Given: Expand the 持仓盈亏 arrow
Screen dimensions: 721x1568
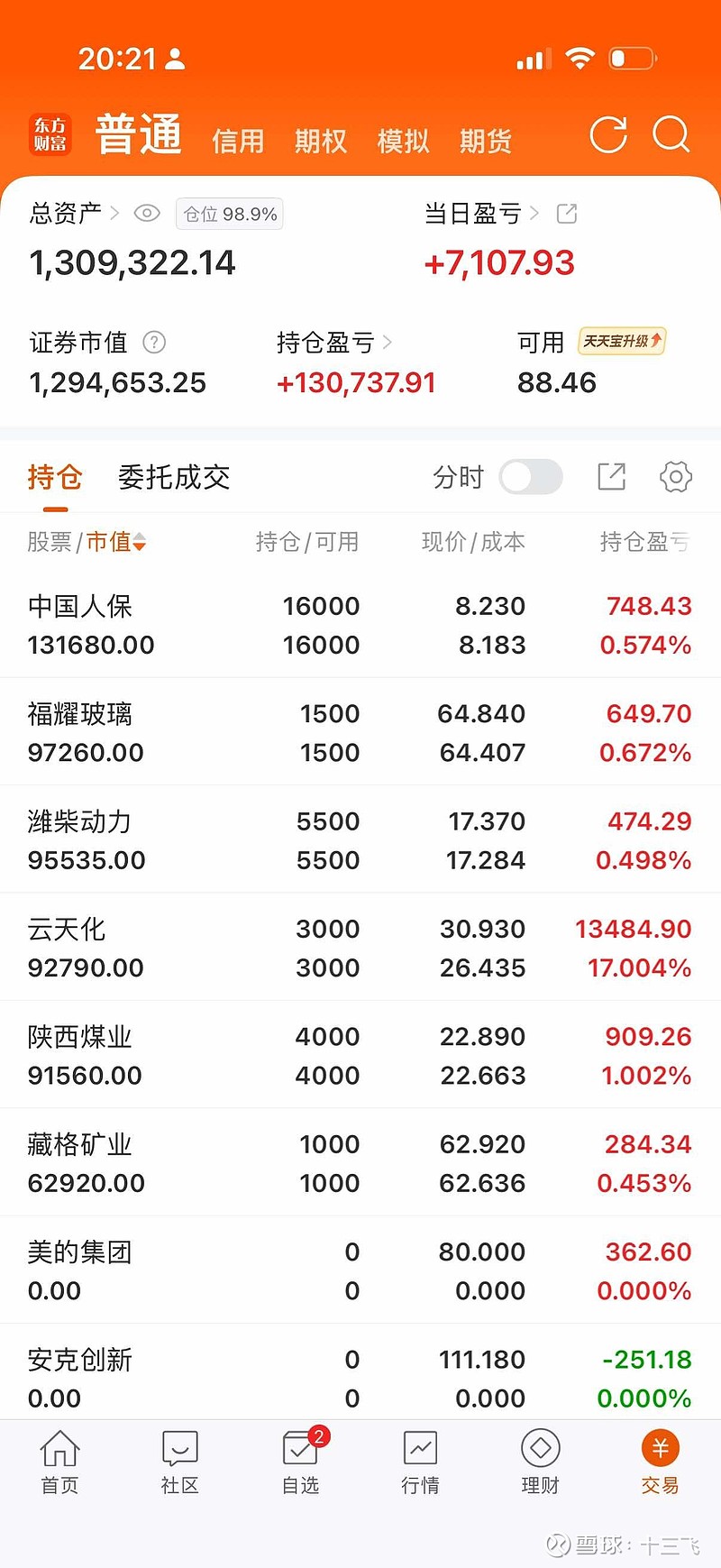Looking at the screenshot, I should click(388, 344).
